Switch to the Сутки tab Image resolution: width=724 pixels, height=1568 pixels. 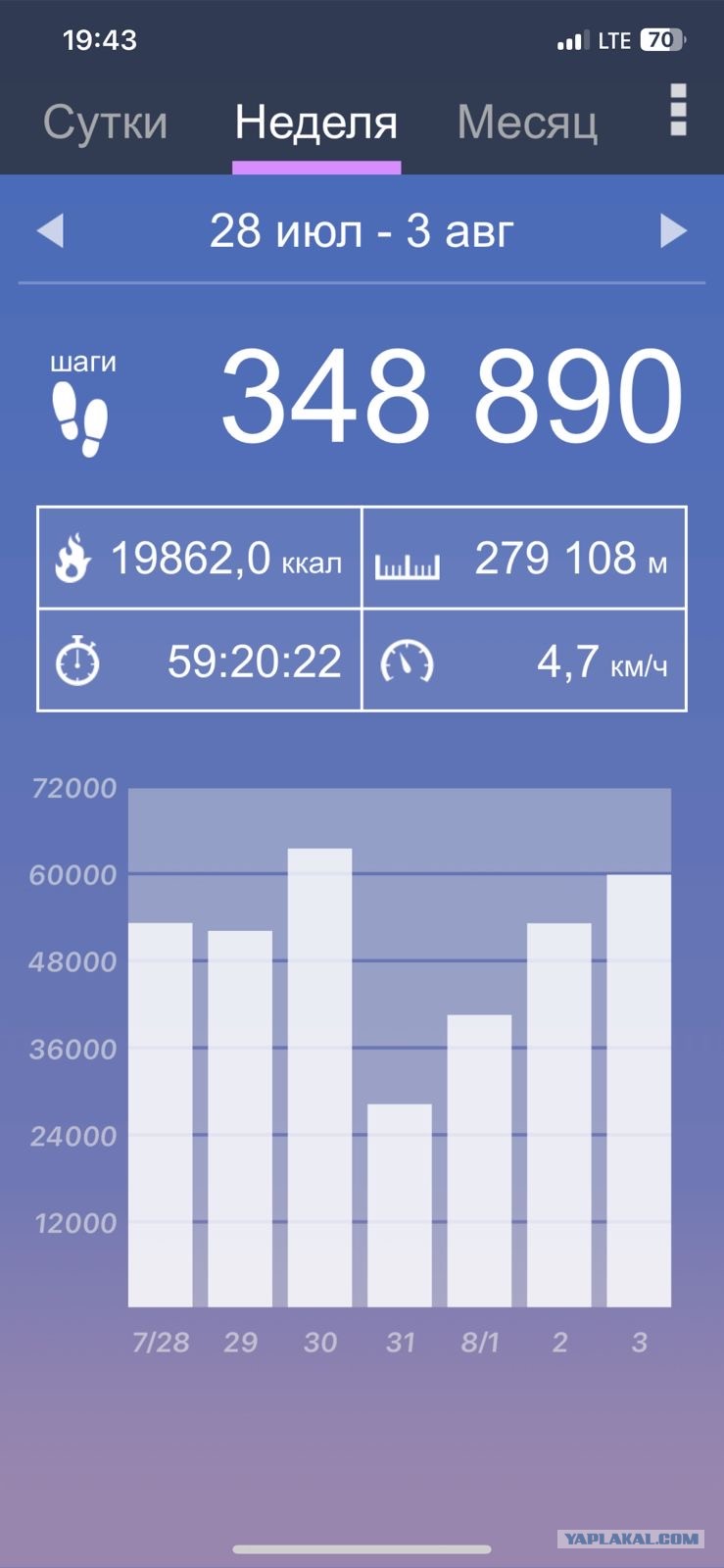point(105,123)
